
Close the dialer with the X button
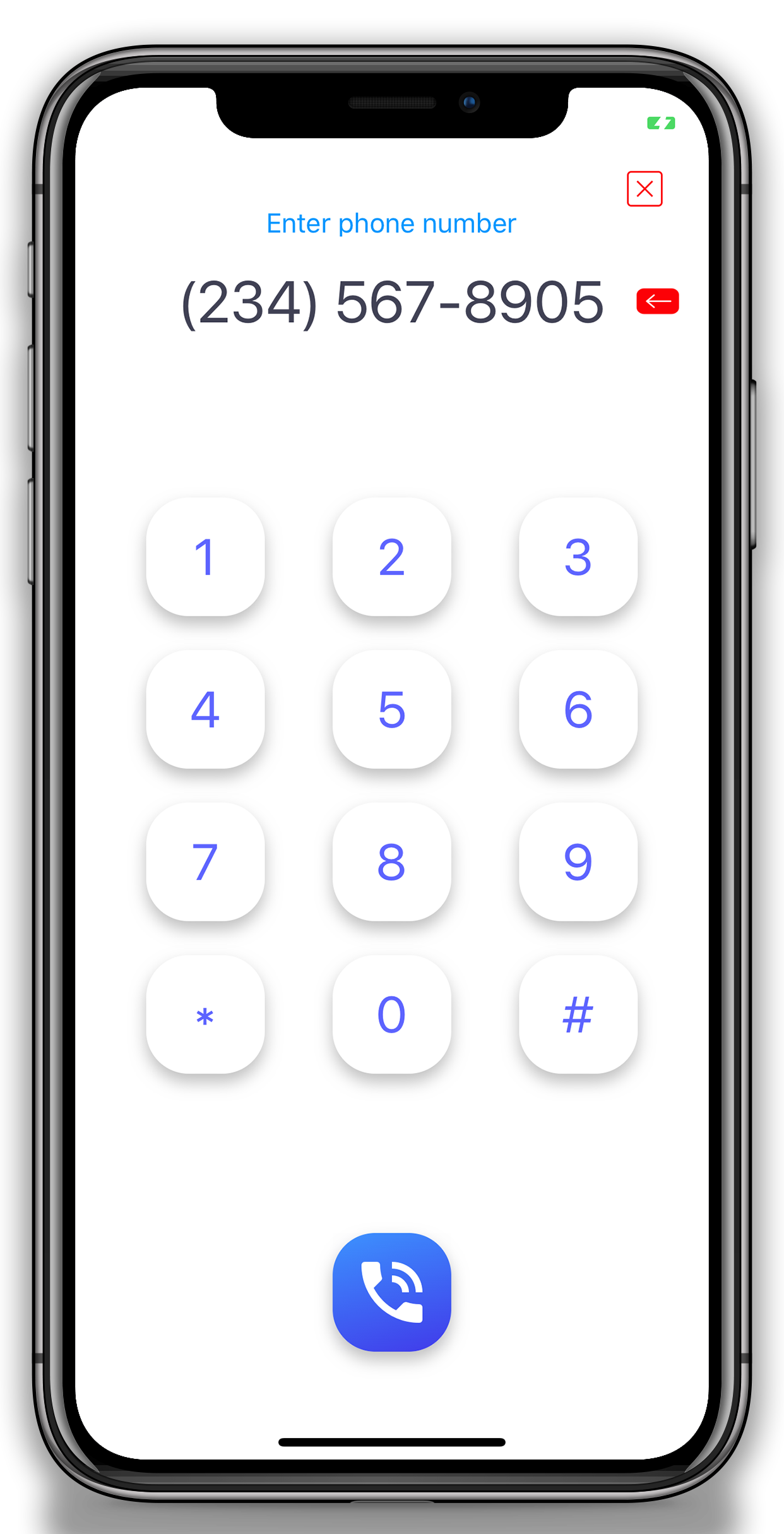point(644,189)
